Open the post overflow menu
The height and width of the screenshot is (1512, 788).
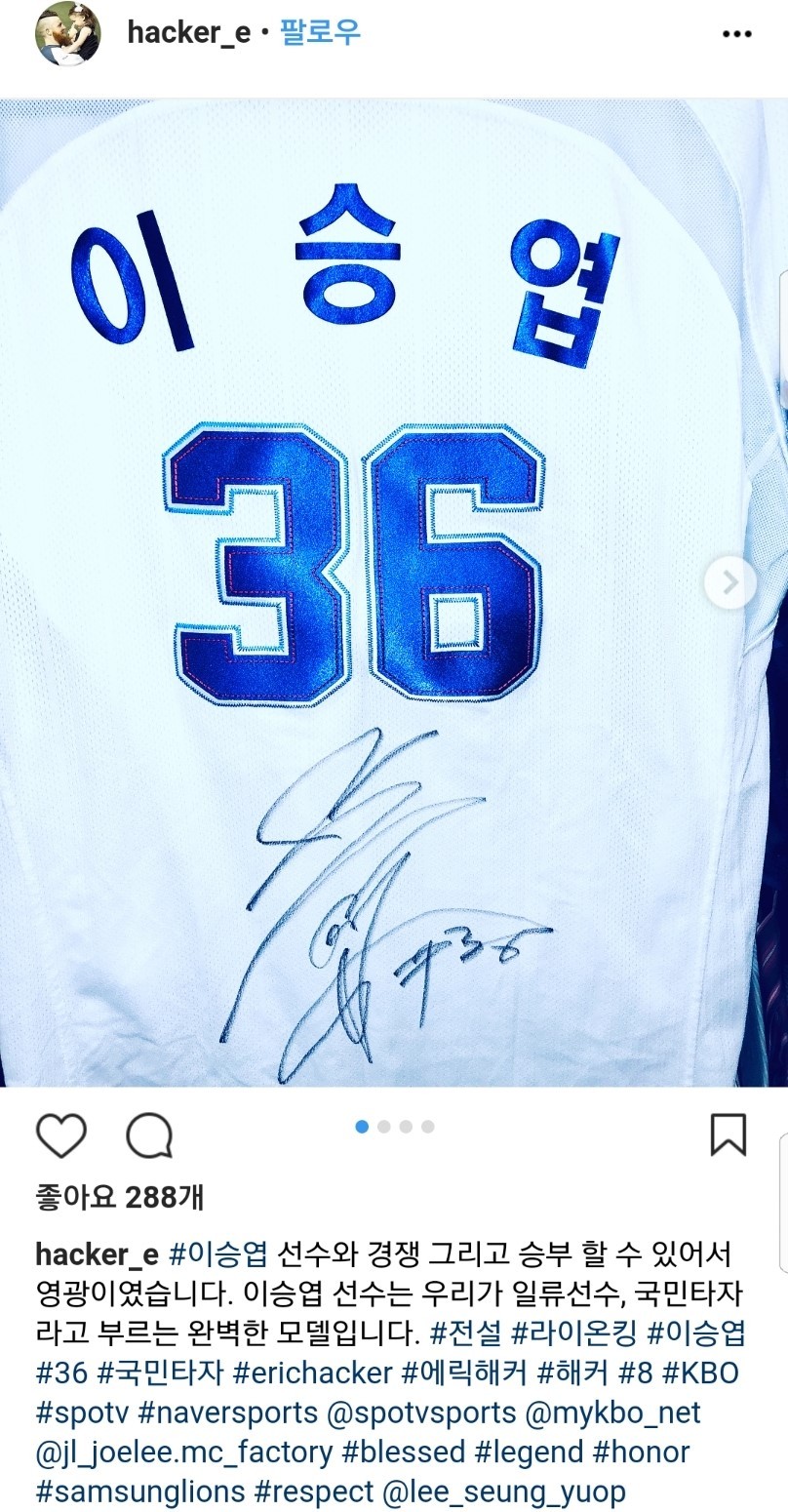tap(736, 34)
